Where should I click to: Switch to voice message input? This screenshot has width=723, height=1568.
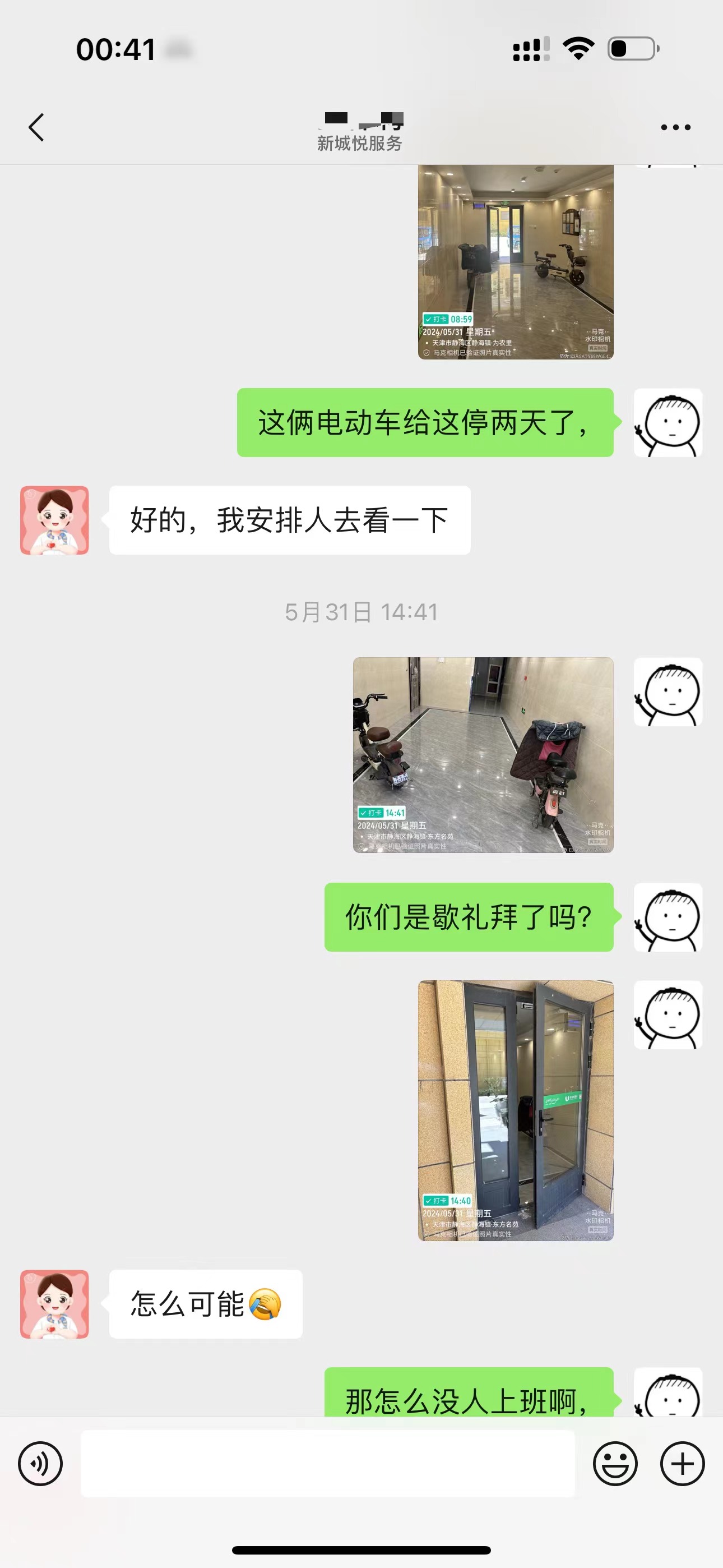tap(40, 1463)
